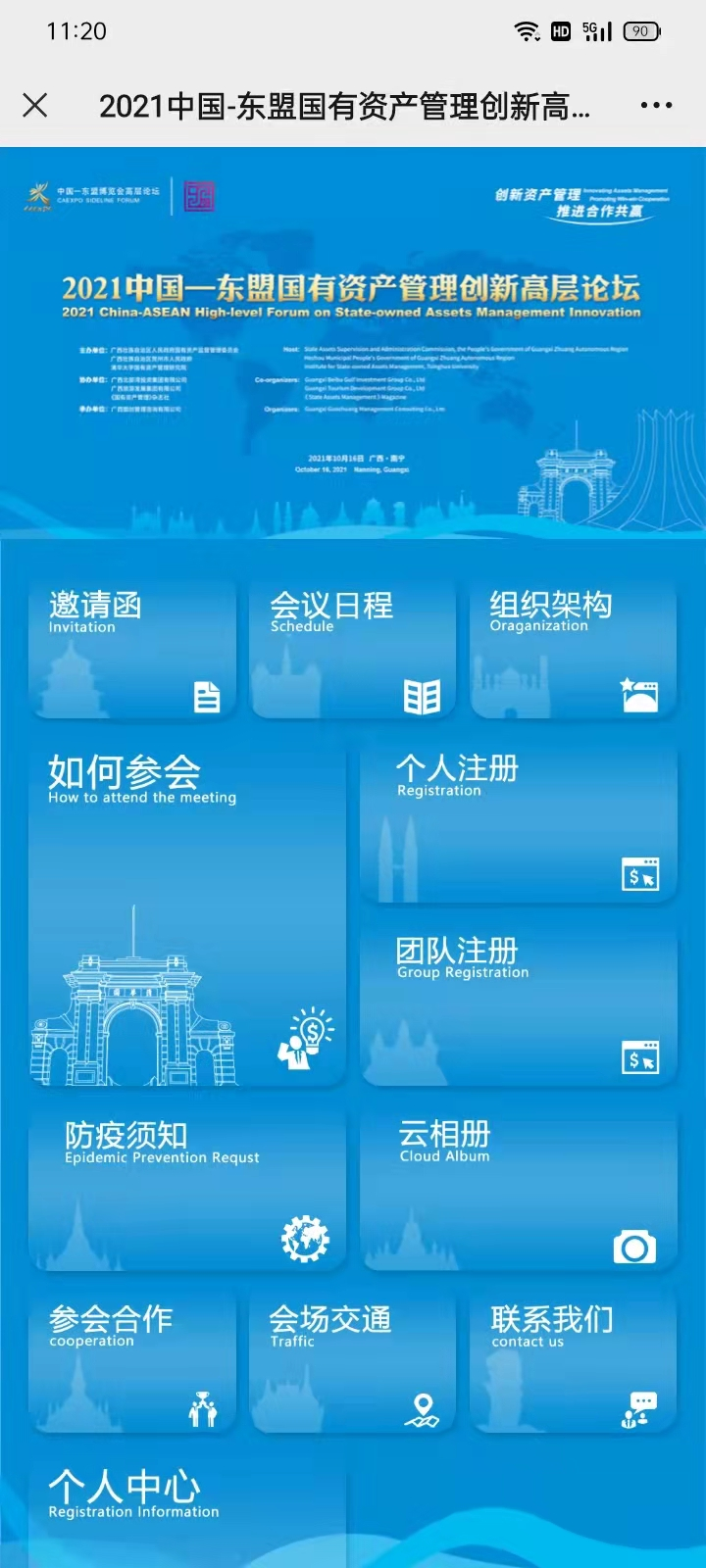Screen dimensions: 706x1568
Task: Open the 个人注册 Registration page
Action: tap(519, 823)
